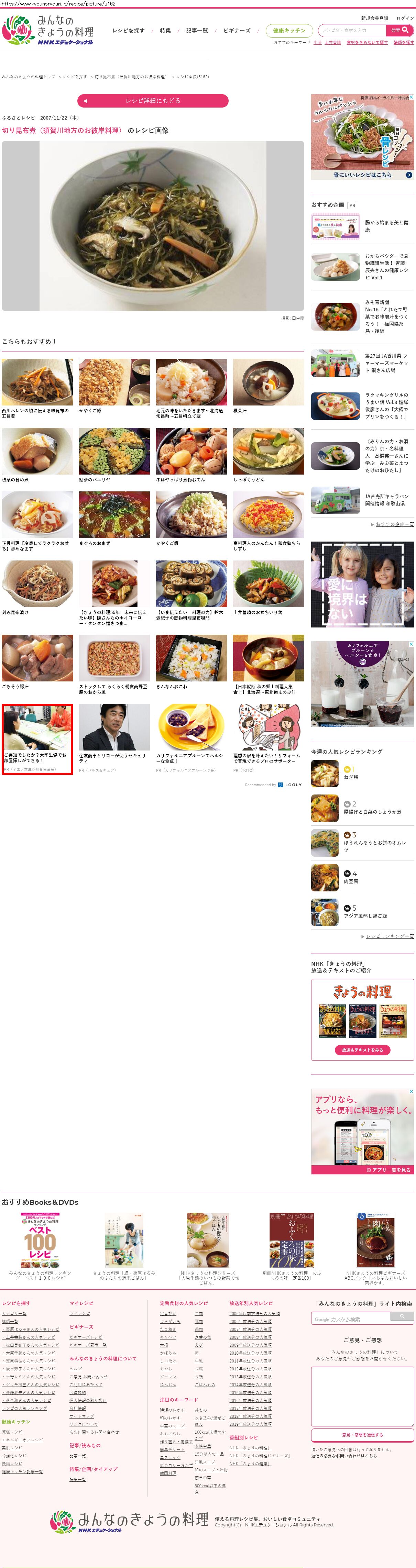Open おすすめ企画一覧 link
The width and height of the screenshot is (416, 1568).
tap(394, 524)
